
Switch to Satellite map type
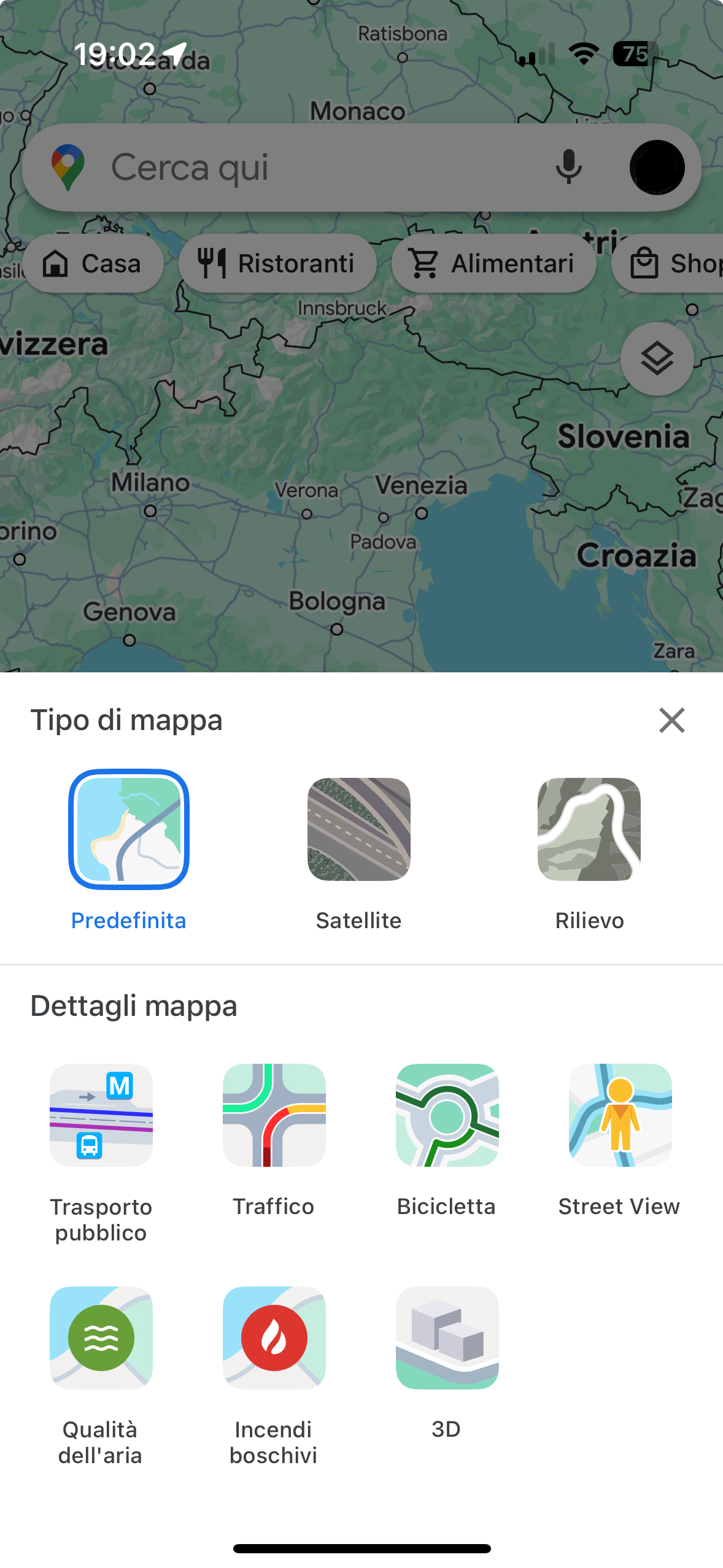359,829
